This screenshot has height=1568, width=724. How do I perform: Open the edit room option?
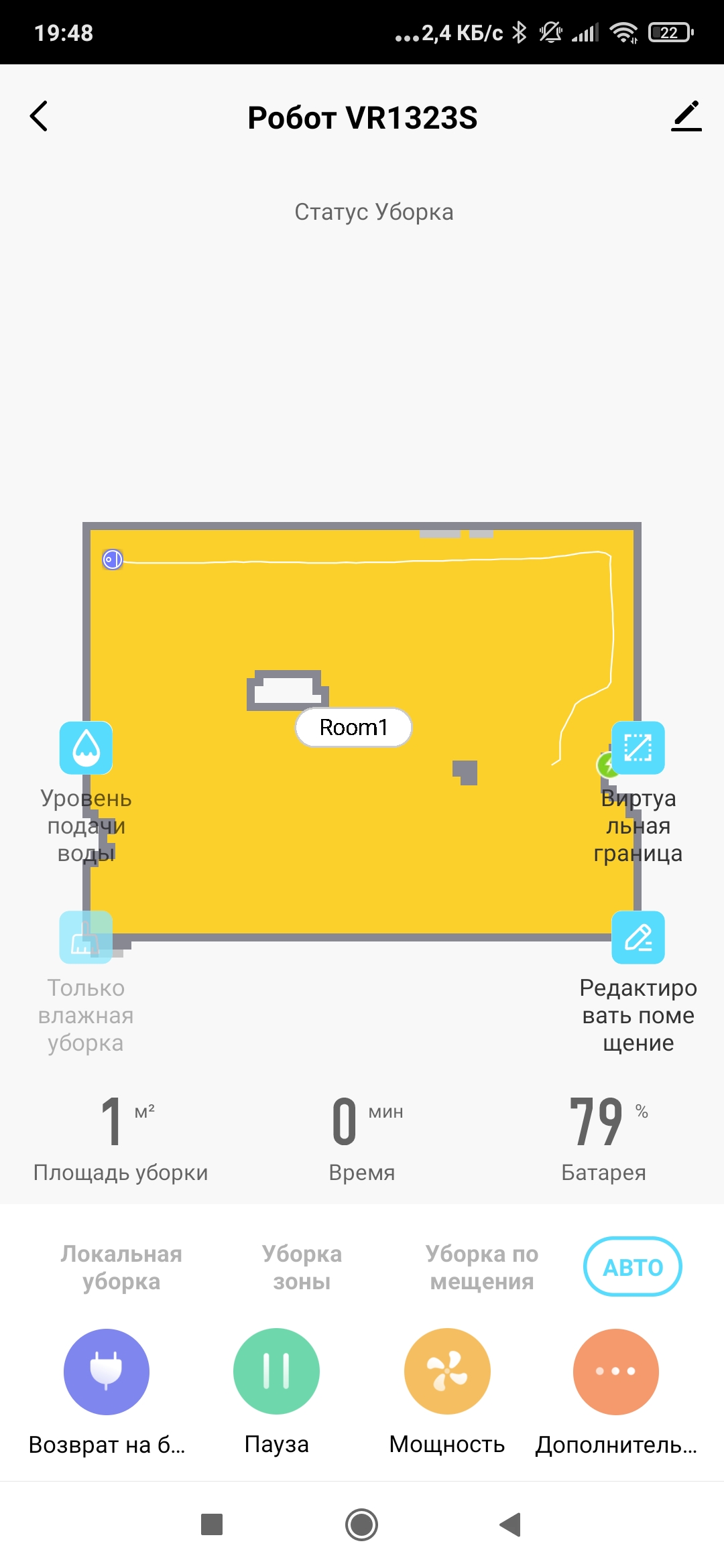pyautogui.click(x=638, y=937)
